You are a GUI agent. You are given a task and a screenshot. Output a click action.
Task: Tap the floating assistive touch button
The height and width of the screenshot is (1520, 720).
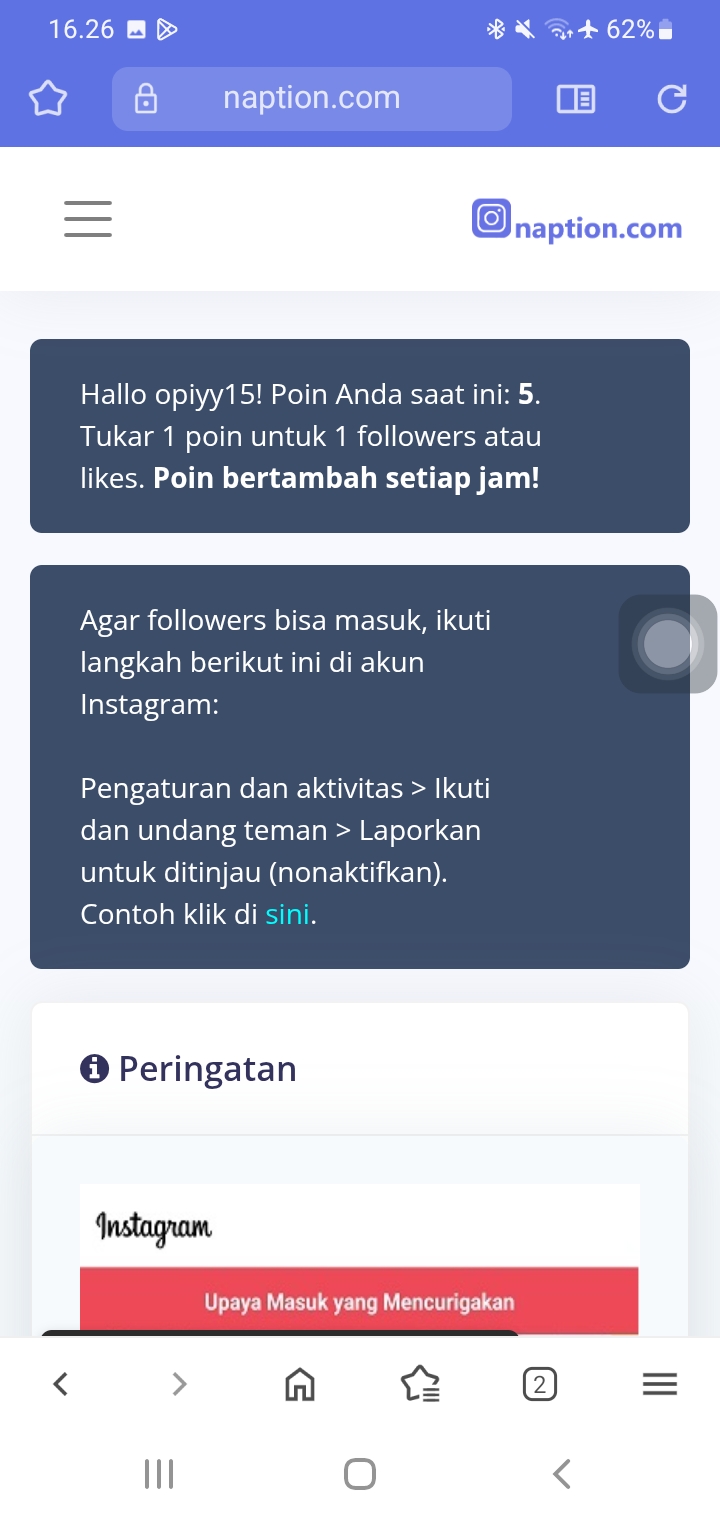pos(667,643)
